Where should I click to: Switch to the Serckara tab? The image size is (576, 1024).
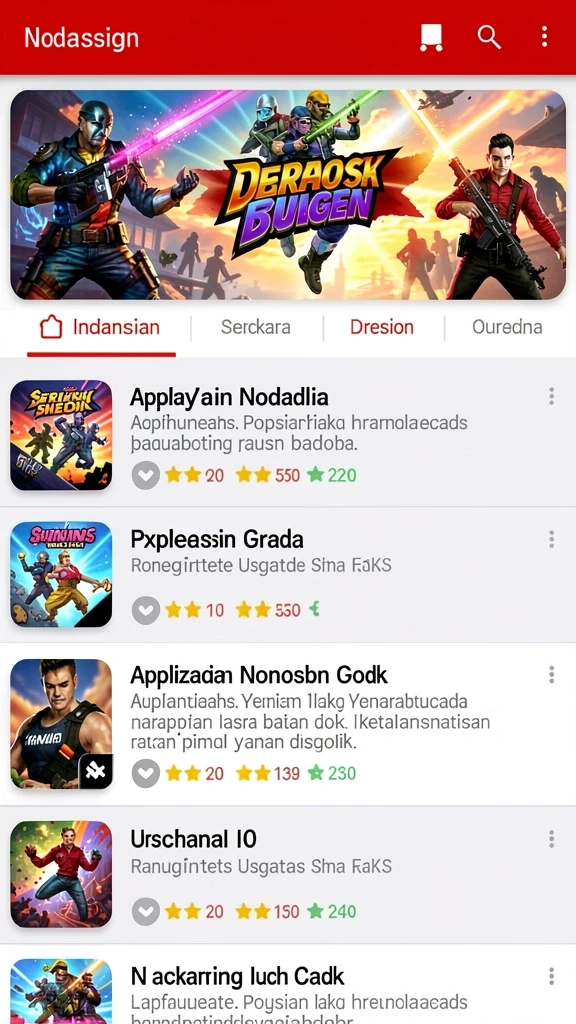pyautogui.click(x=255, y=327)
